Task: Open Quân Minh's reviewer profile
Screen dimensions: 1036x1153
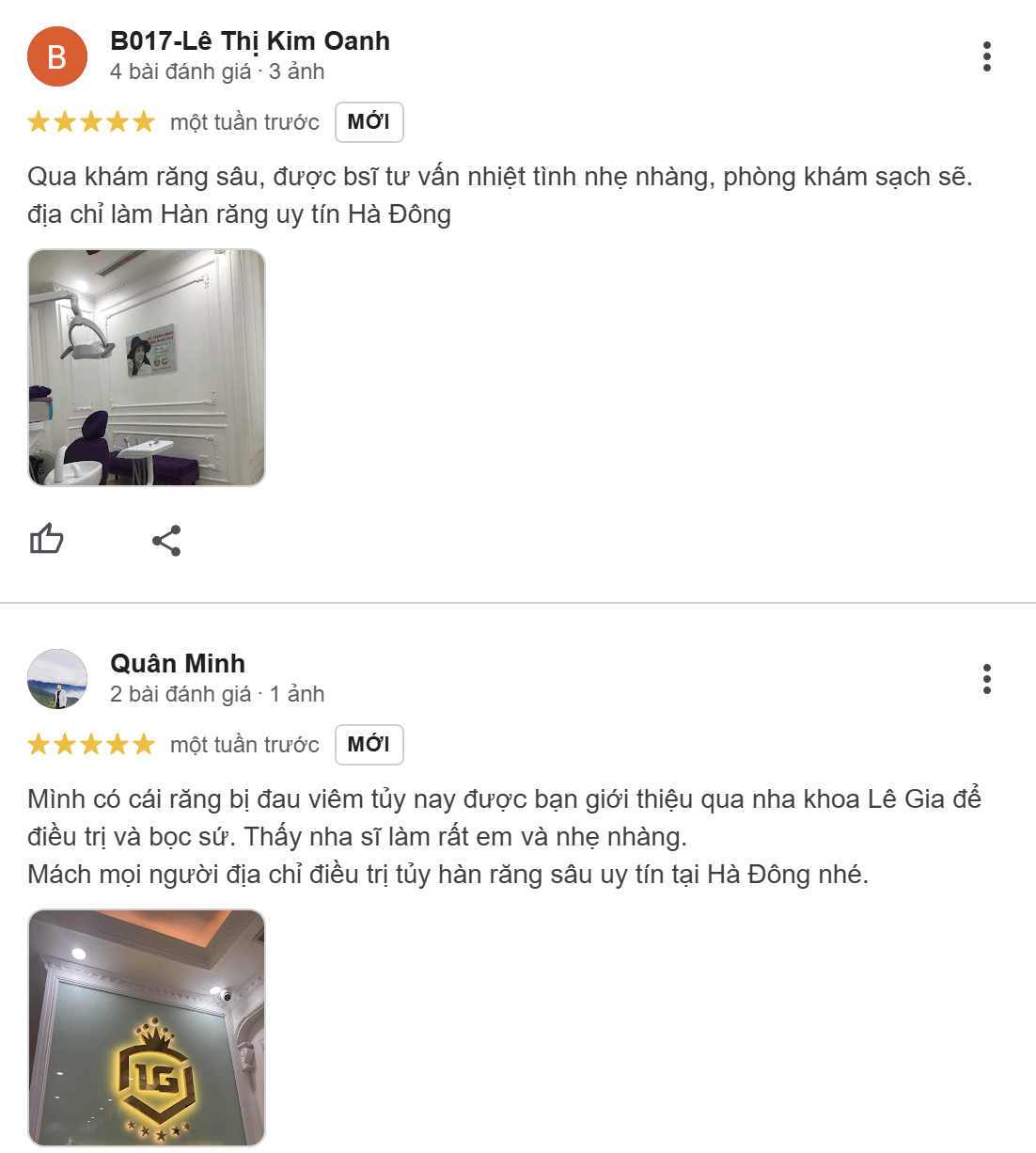Action: [x=177, y=664]
